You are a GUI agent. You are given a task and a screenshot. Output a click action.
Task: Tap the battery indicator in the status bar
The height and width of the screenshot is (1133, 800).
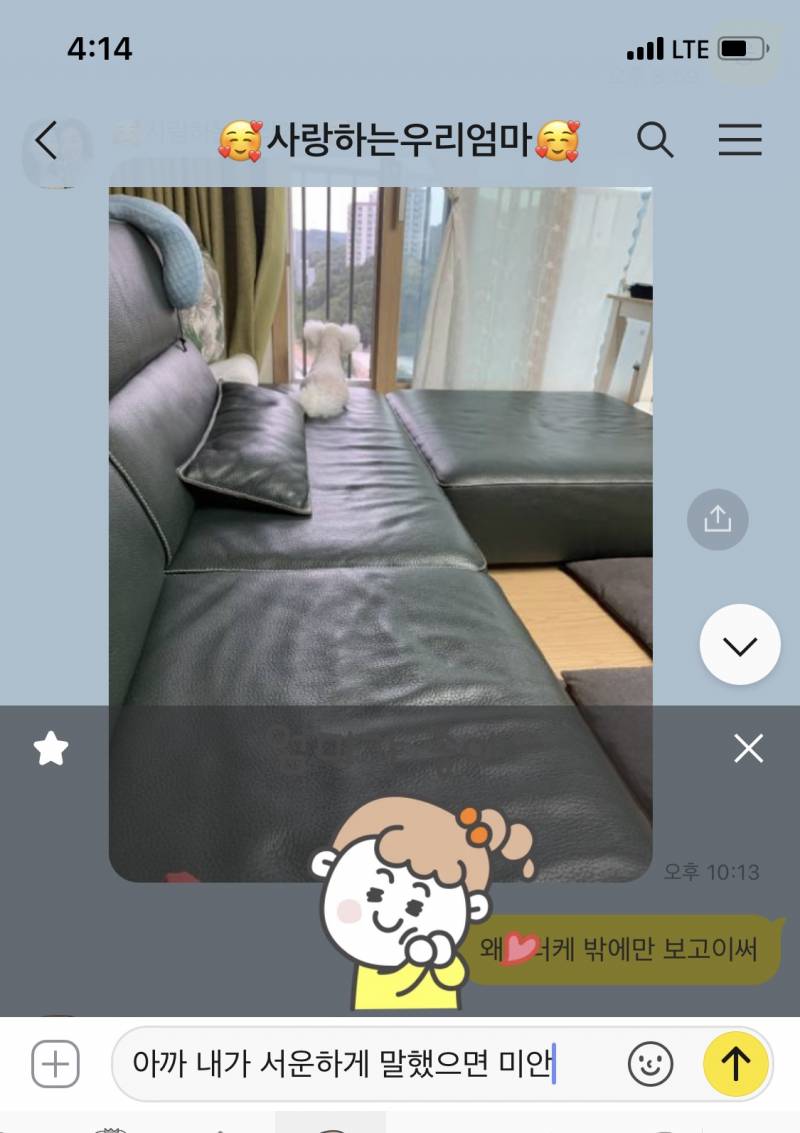[742, 47]
